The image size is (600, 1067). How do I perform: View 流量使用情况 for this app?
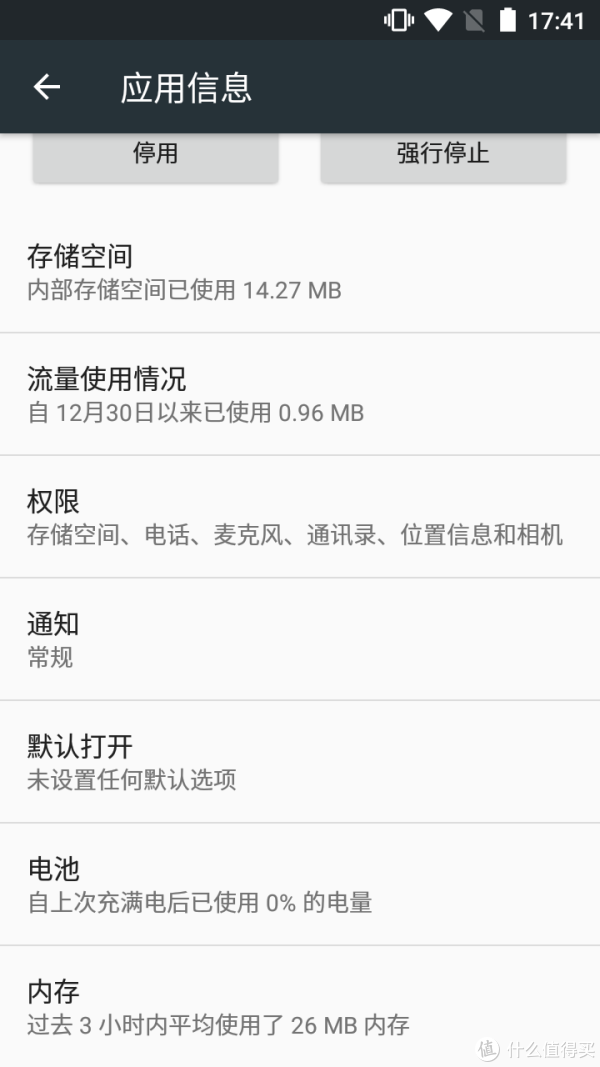click(300, 394)
